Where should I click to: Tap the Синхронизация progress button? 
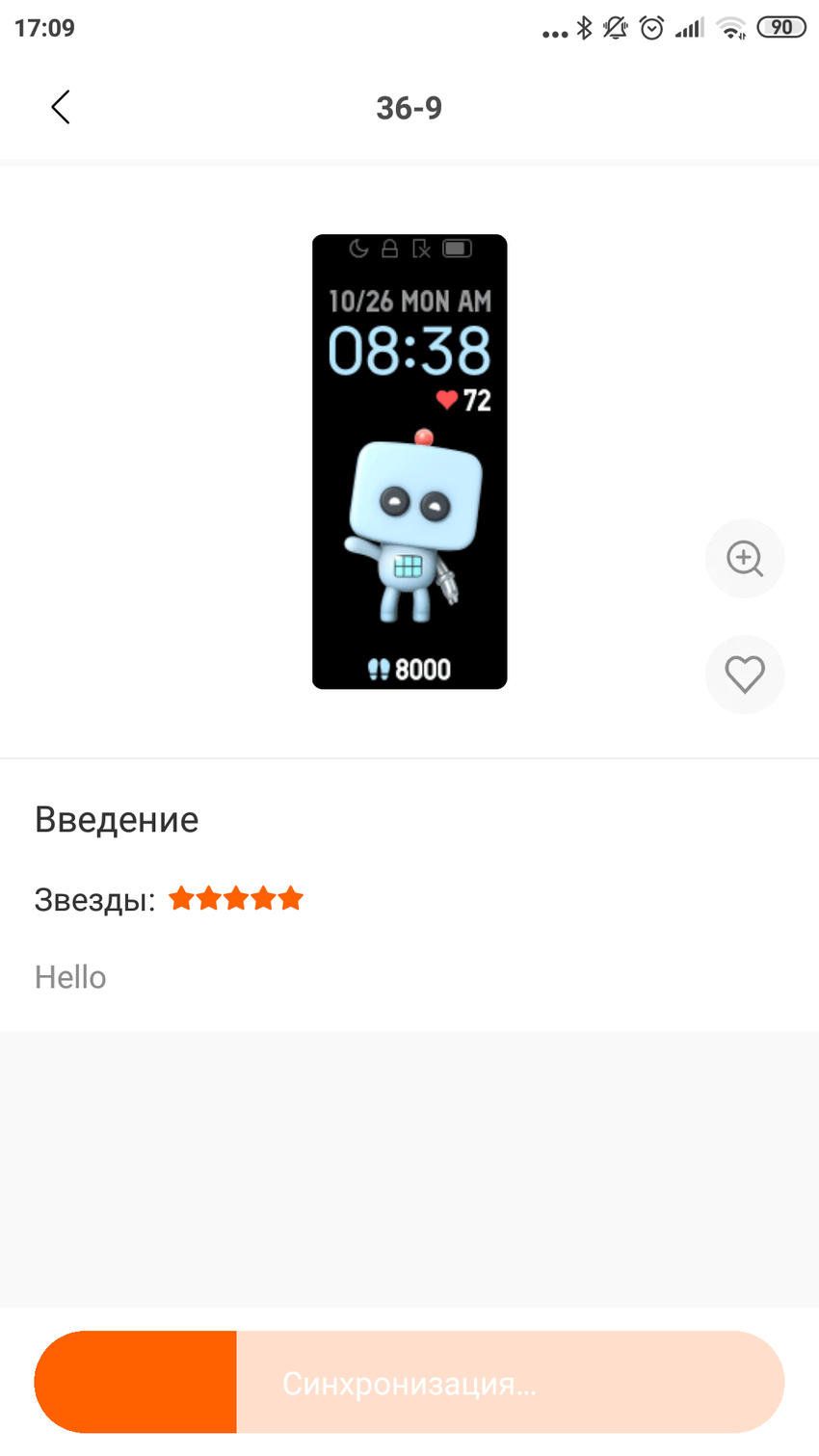tap(409, 1383)
